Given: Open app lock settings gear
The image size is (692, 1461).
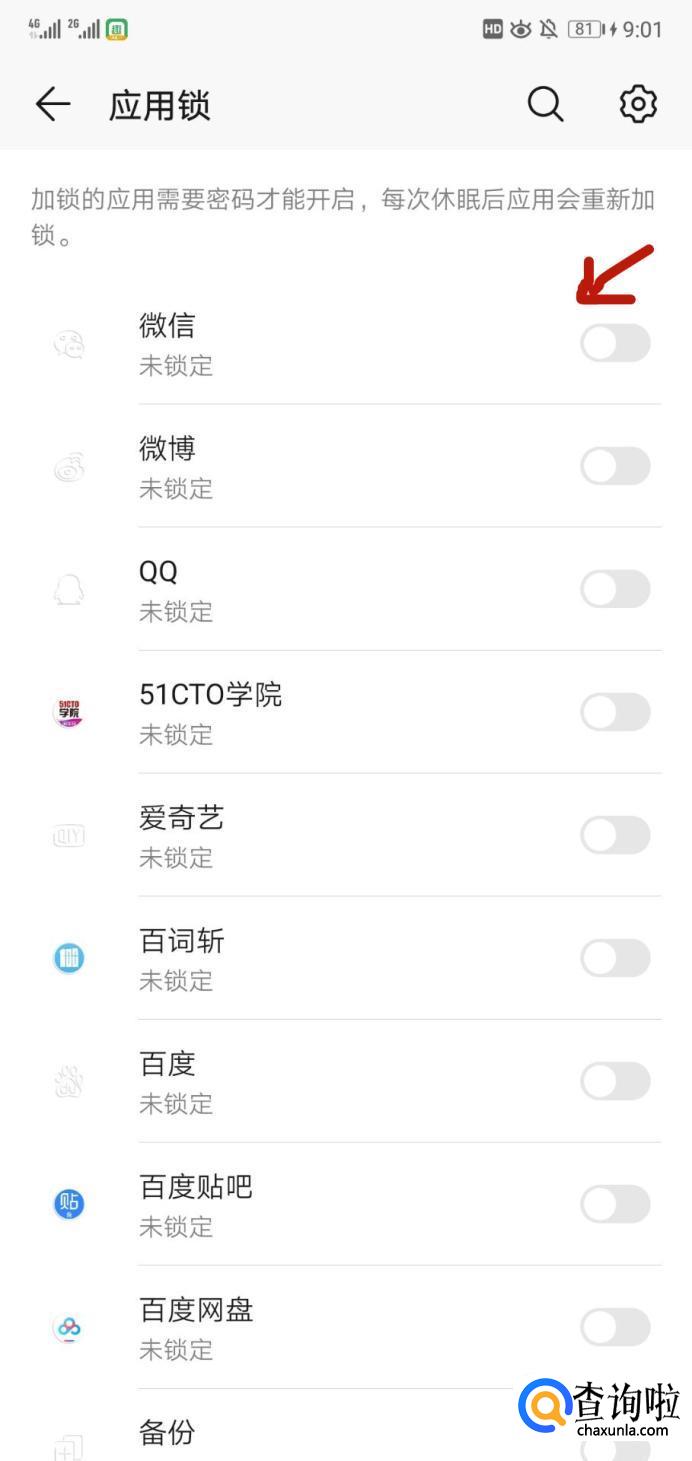Looking at the screenshot, I should (x=638, y=104).
